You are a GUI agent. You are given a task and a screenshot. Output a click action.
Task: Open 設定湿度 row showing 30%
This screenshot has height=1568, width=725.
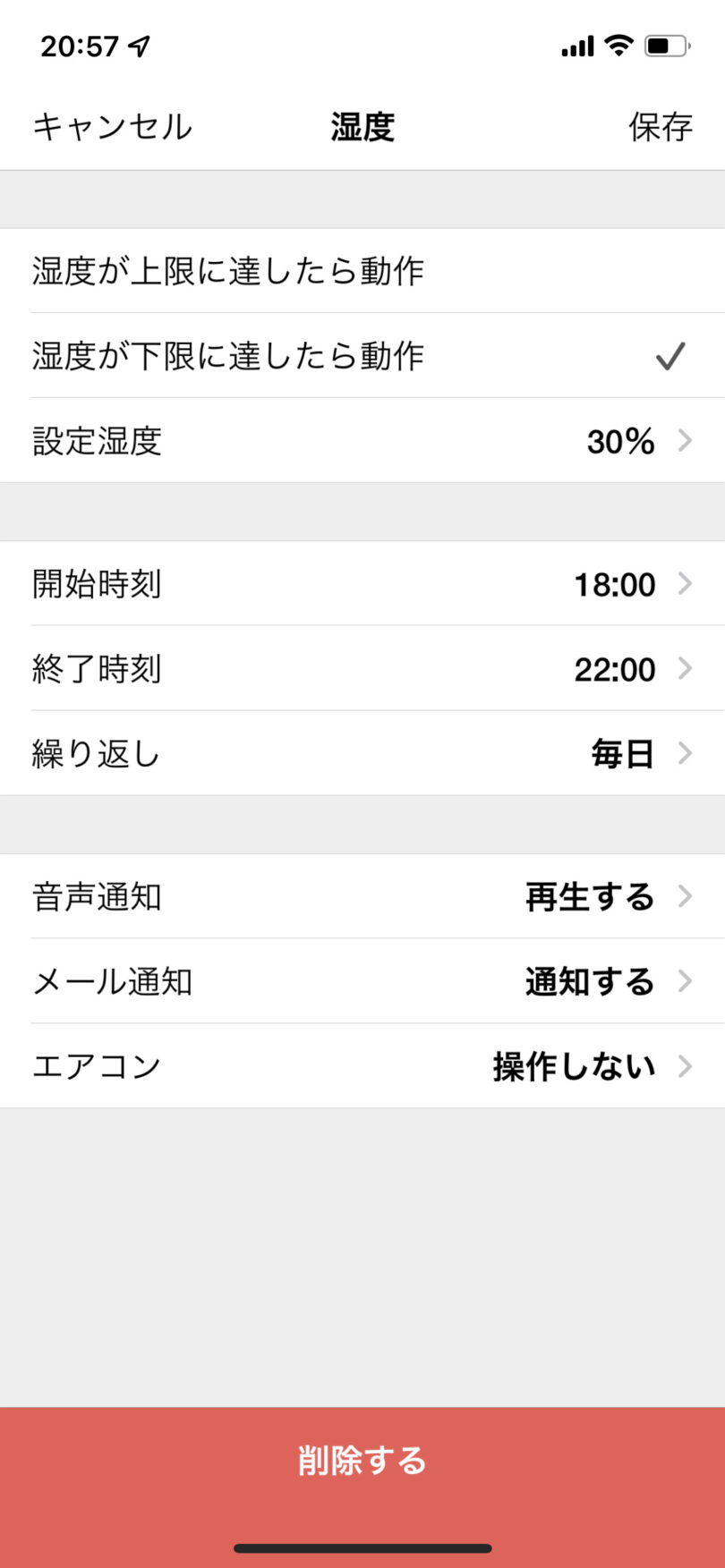[362, 440]
